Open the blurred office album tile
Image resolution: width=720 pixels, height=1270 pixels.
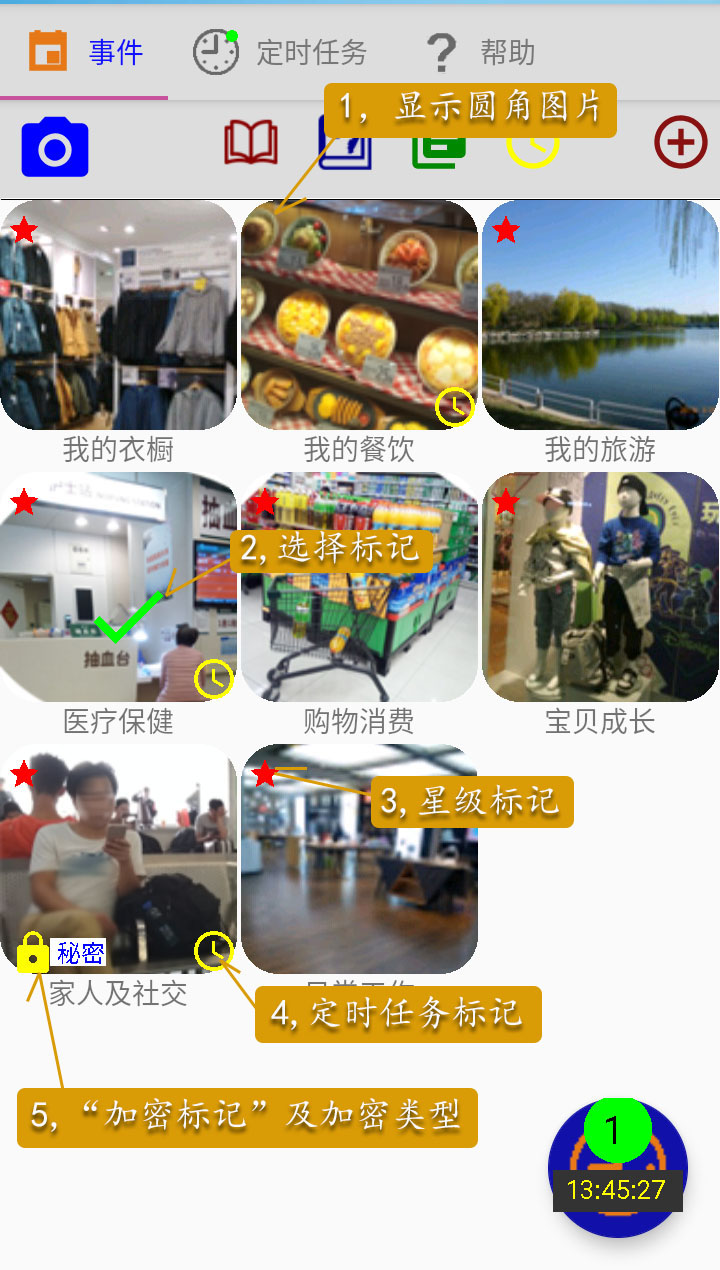coord(359,880)
